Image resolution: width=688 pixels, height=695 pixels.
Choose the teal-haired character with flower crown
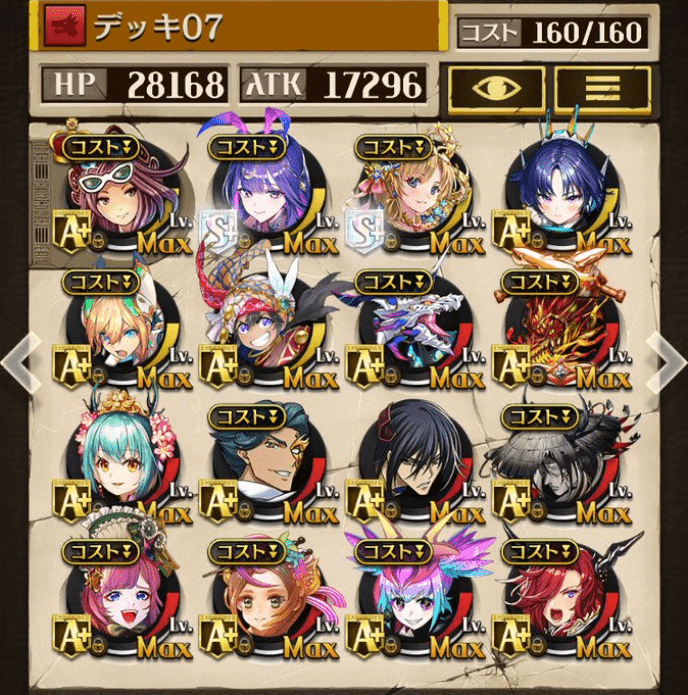tap(119, 470)
